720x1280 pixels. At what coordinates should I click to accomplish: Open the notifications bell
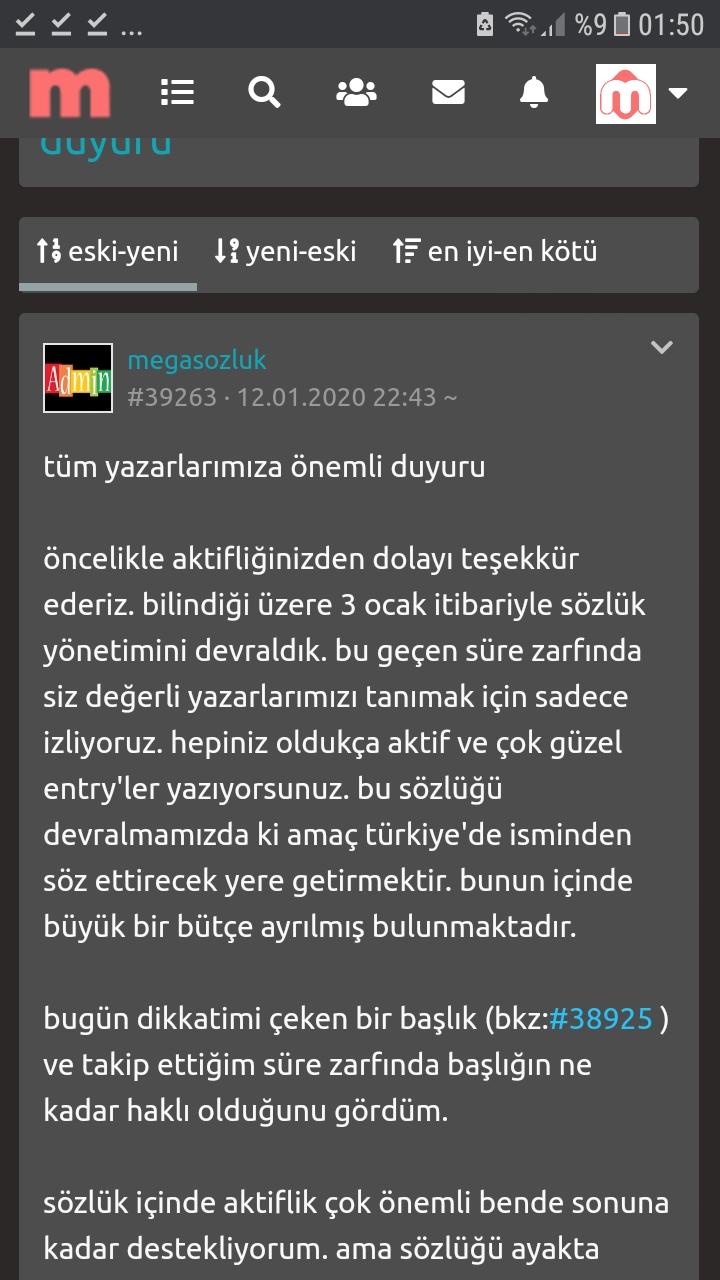(x=534, y=93)
